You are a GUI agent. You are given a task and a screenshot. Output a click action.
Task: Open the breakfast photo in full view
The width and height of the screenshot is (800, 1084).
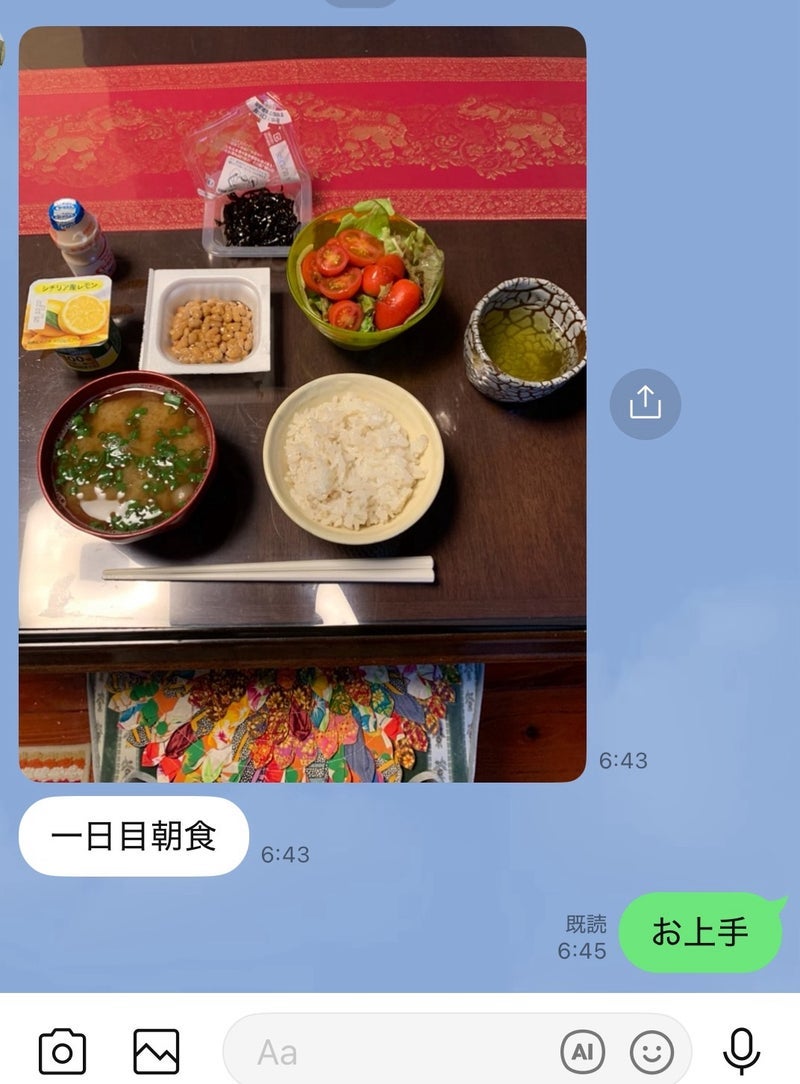click(302, 404)
